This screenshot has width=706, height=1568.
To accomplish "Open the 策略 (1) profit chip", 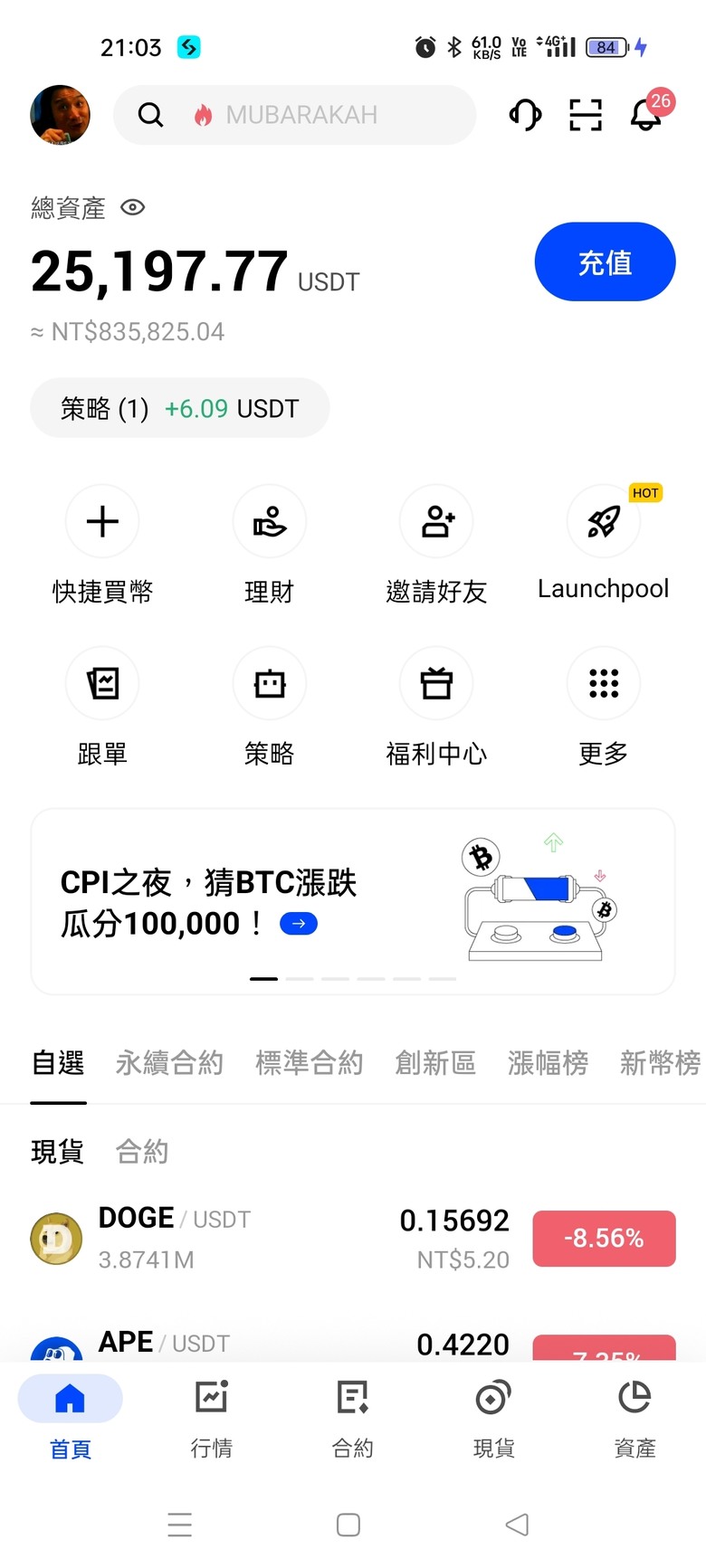I will pyautogui.click(x=180, y=408).
